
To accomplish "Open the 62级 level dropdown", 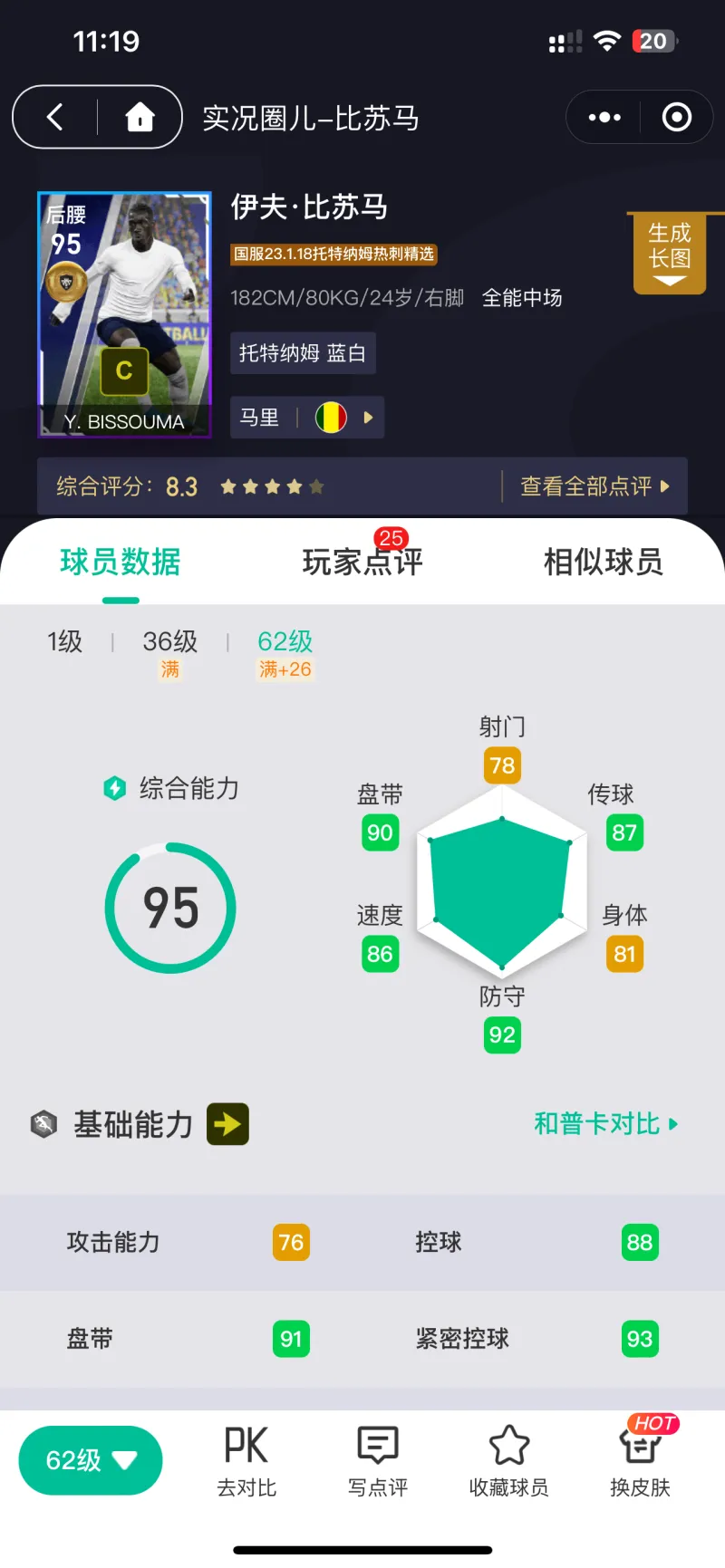I will coord(91,1460).
